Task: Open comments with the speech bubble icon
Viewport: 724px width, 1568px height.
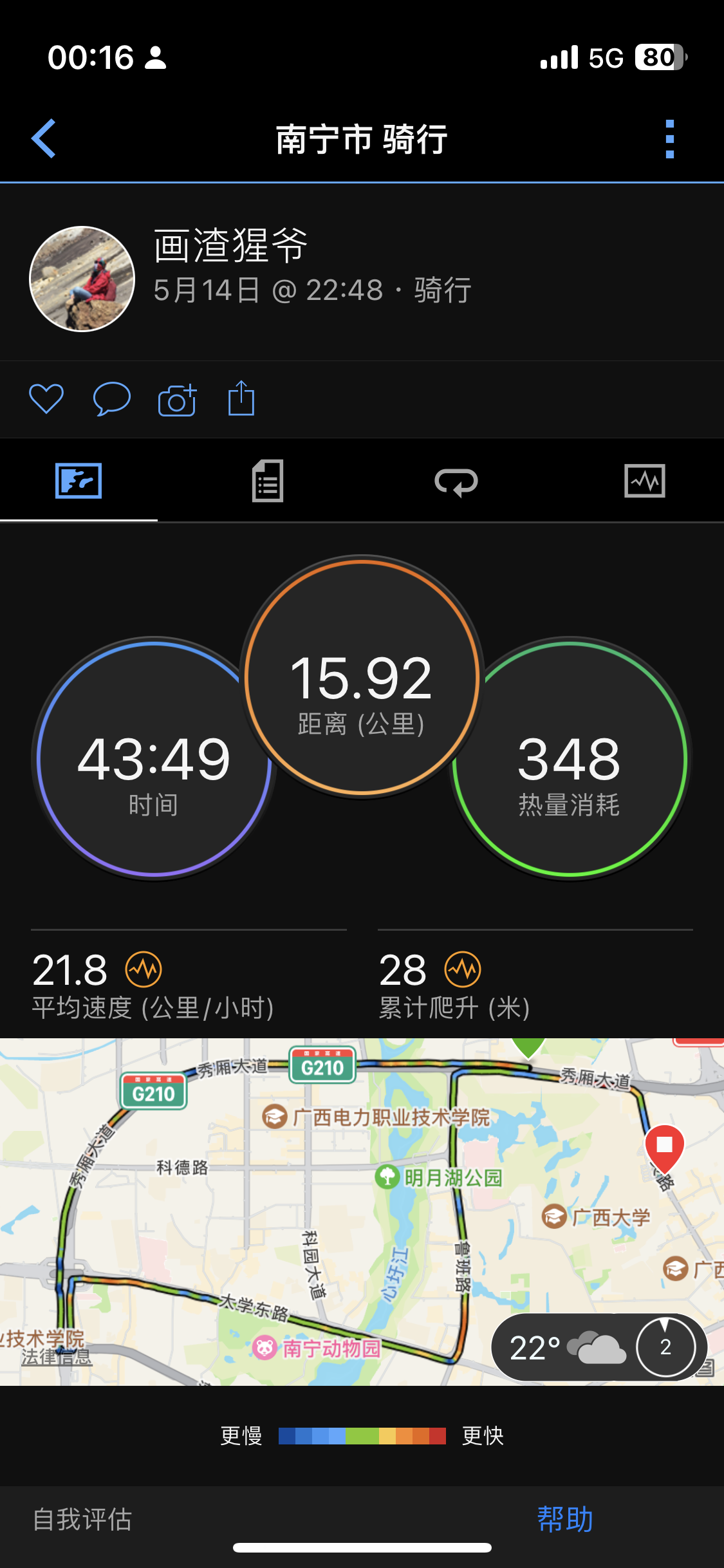Action: coord(112,399)
